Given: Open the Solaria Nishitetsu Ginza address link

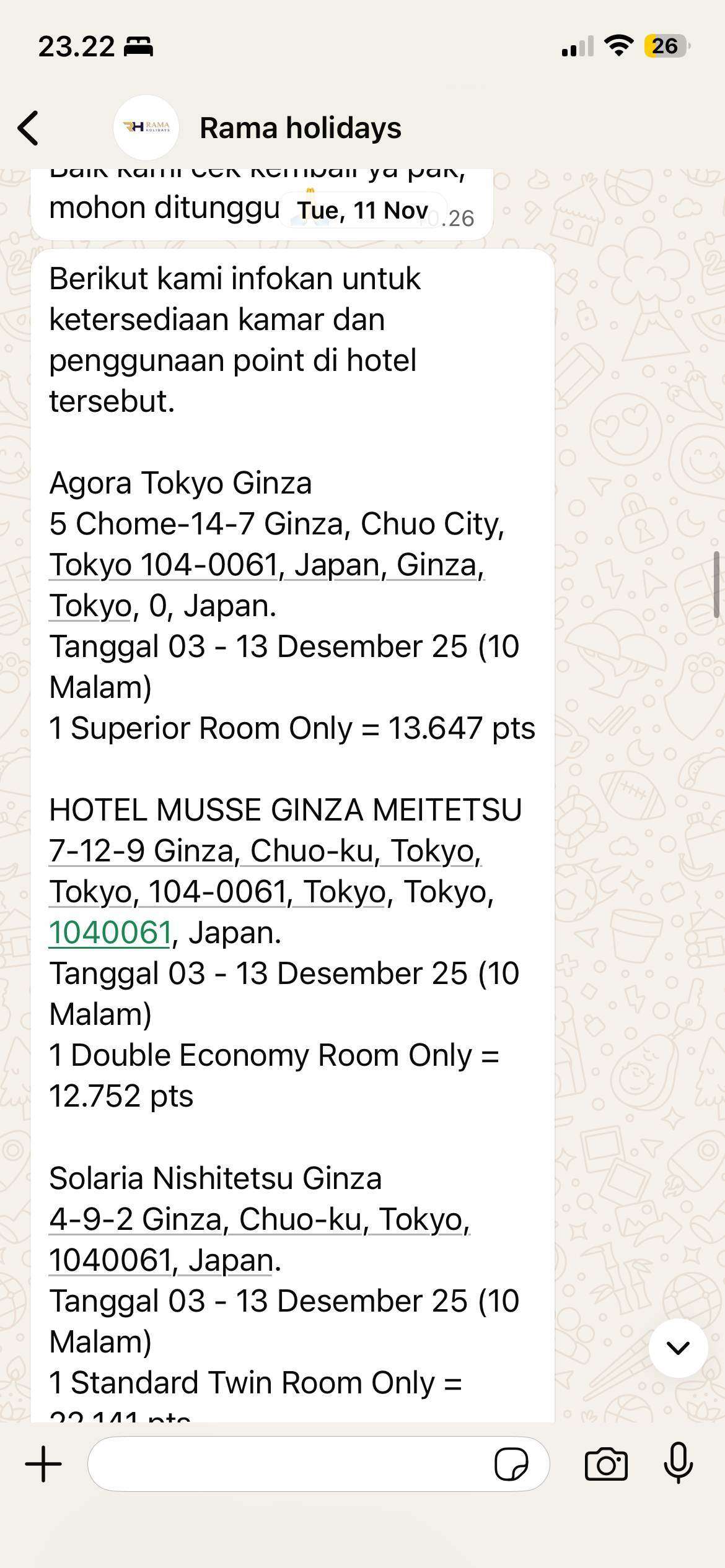Looking at the screenshot, I should click(x=259, y=1219).
